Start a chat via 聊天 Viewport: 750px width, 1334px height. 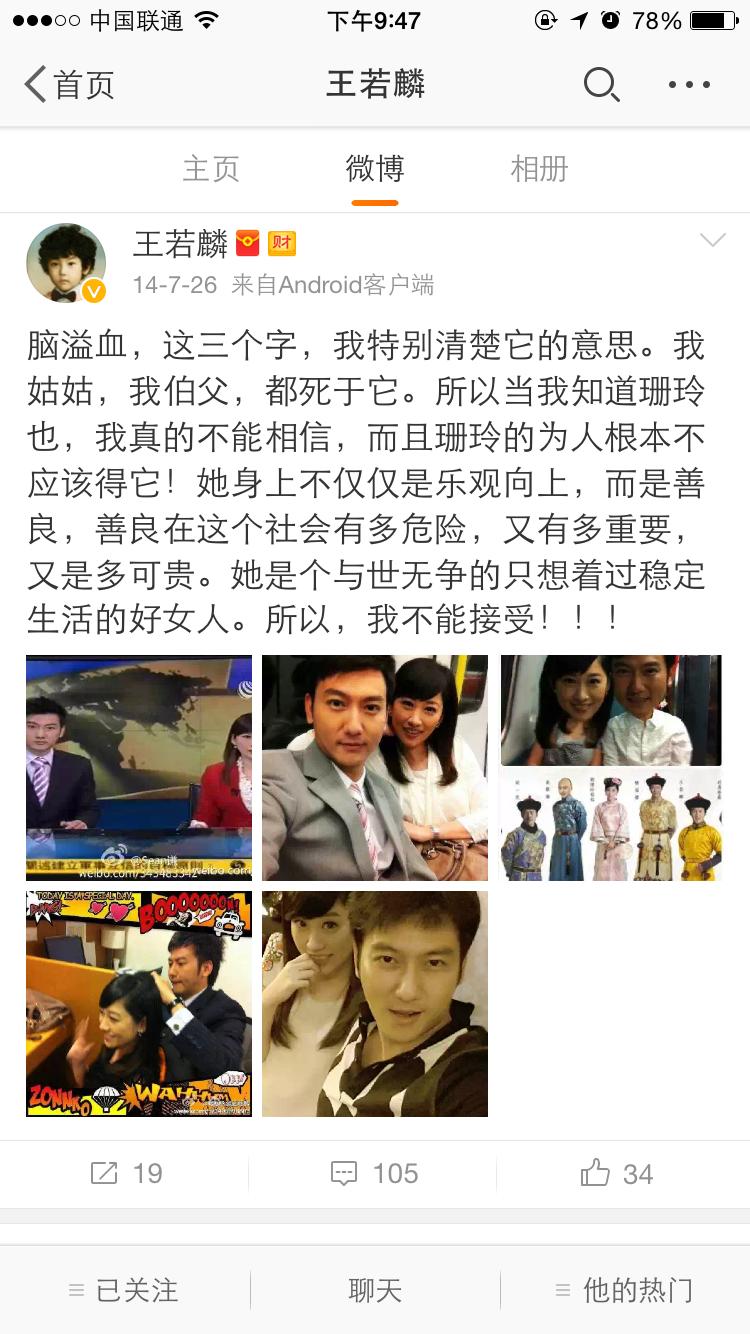375,1290
